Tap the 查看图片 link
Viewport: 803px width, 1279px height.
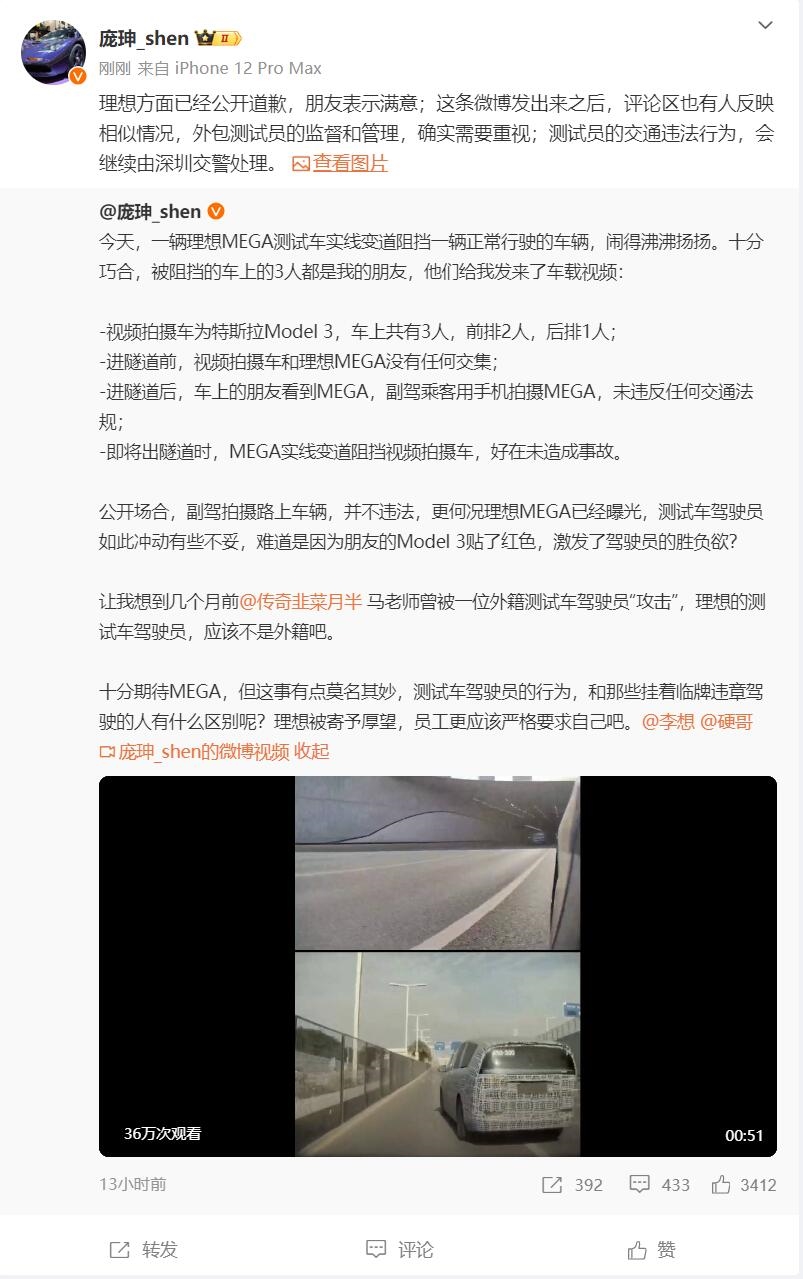point(340,163)
